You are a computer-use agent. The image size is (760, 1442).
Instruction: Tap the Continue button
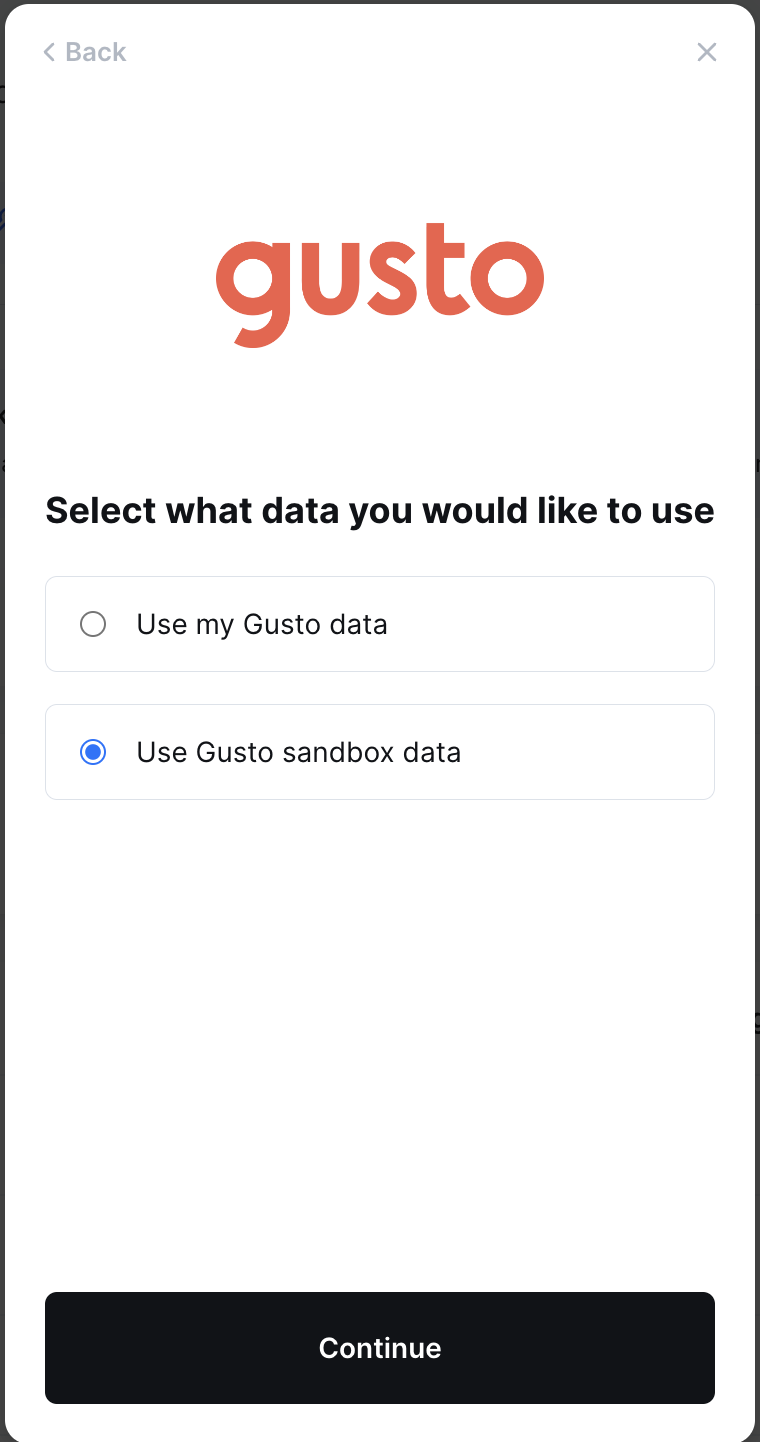[x=380, y=1347]
